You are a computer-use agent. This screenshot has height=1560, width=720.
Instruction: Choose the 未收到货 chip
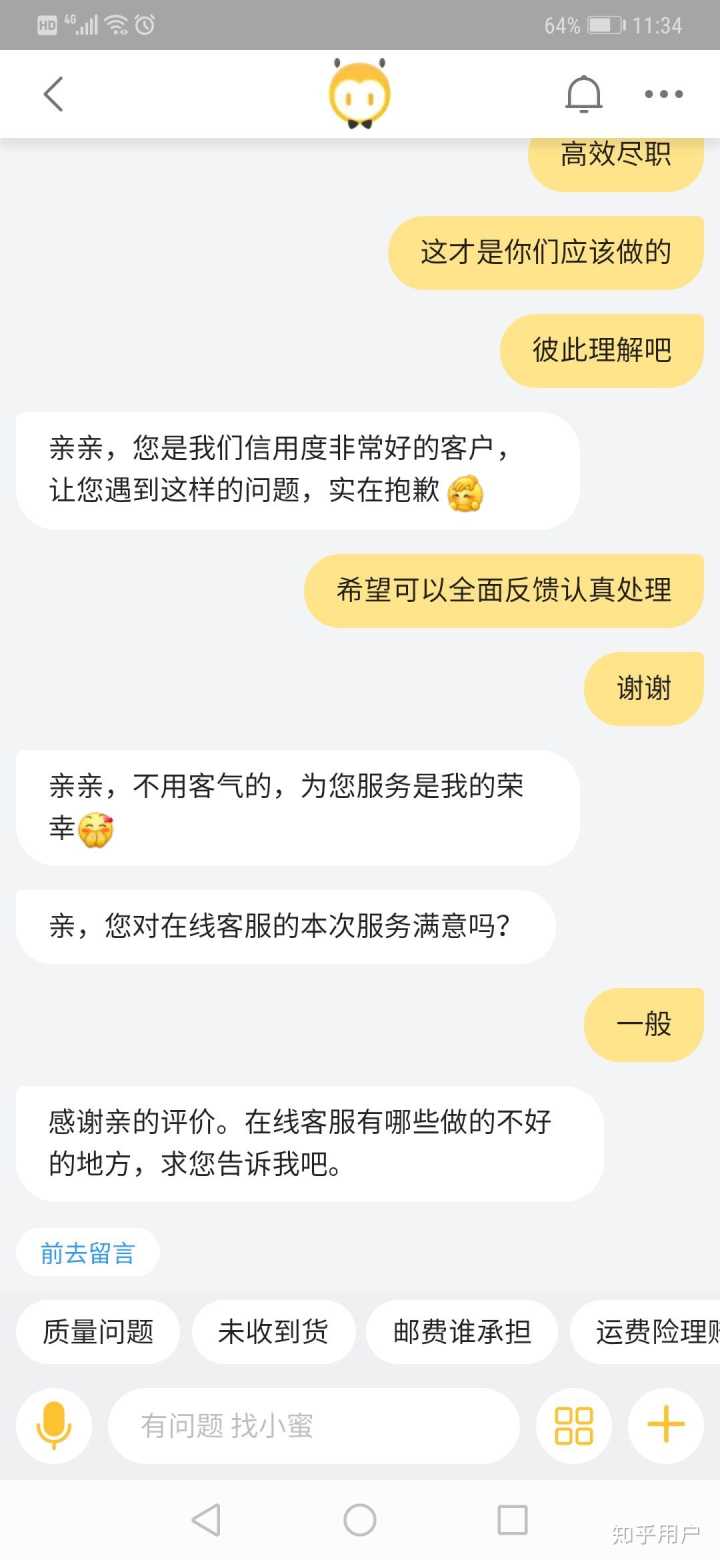(273, 1332)
